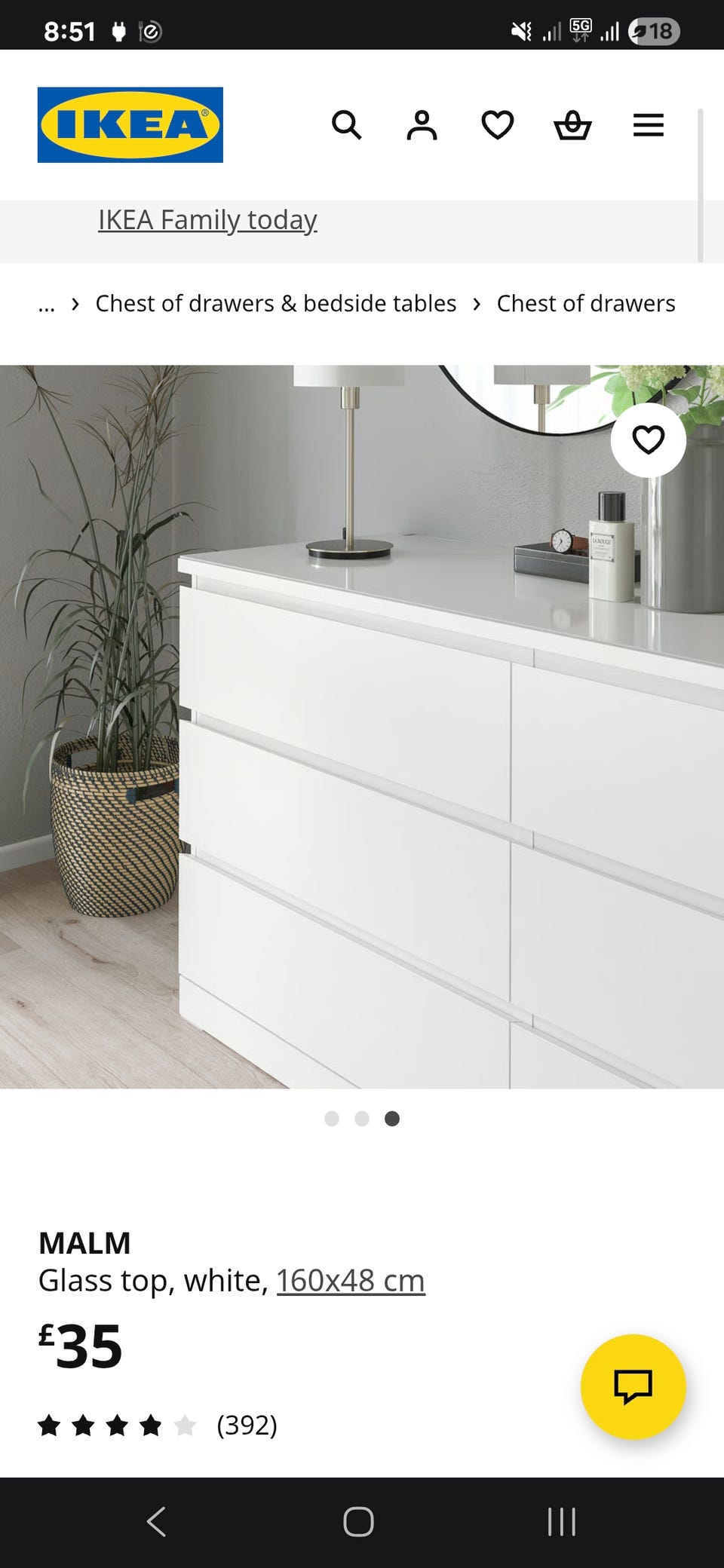View the 392 product reviews
Screen dimensions: 724x1568
click(245, 1426)
